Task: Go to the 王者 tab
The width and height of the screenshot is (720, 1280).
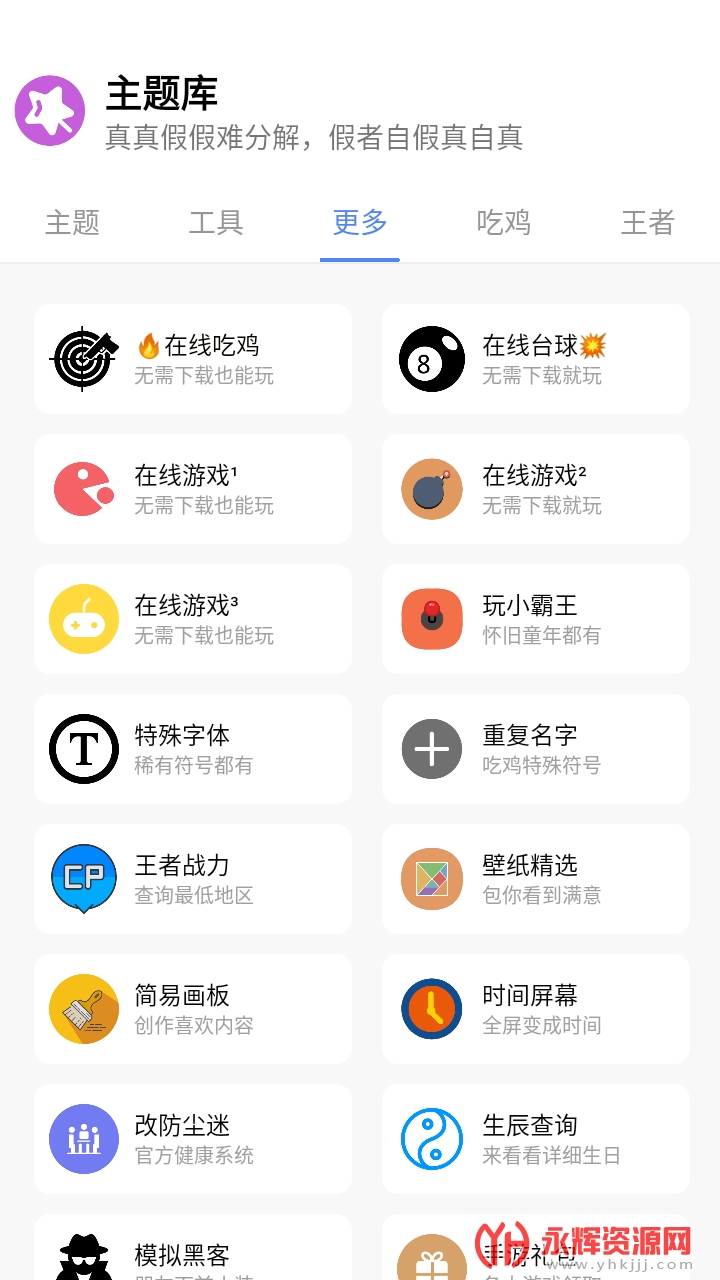Action: (647, 222)
